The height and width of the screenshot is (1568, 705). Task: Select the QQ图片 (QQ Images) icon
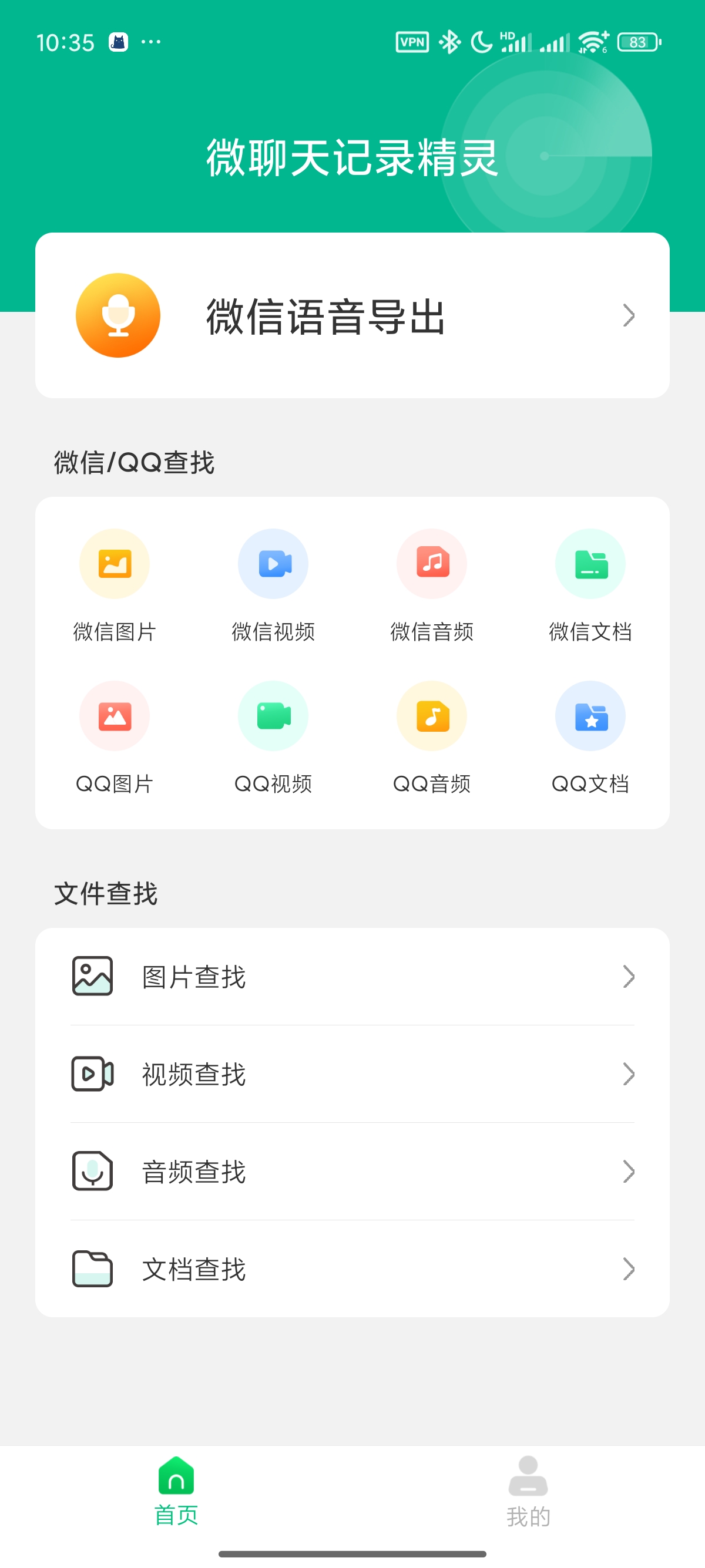[115, 716]
